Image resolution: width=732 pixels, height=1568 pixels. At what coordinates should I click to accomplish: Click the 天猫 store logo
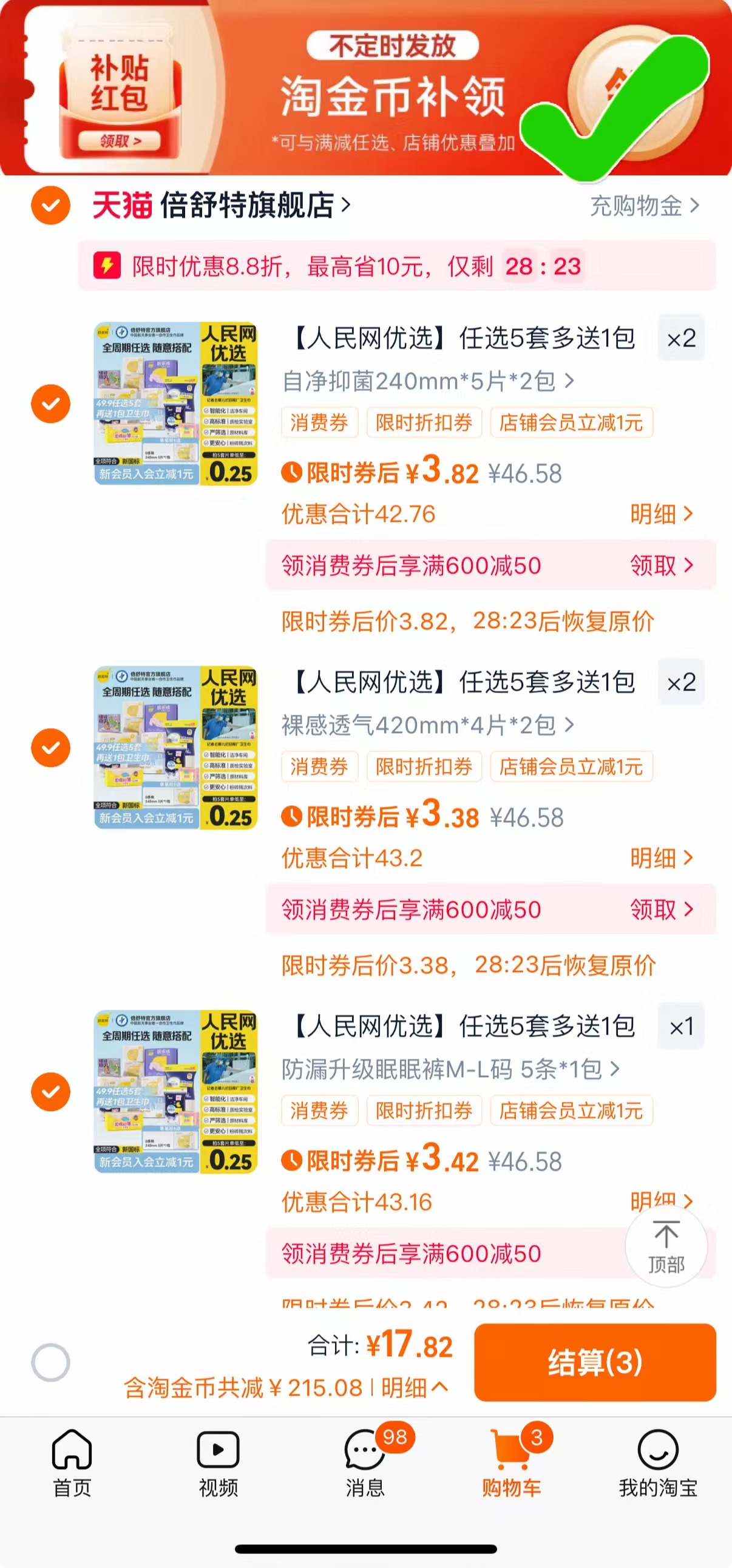[x=123, y=206]
